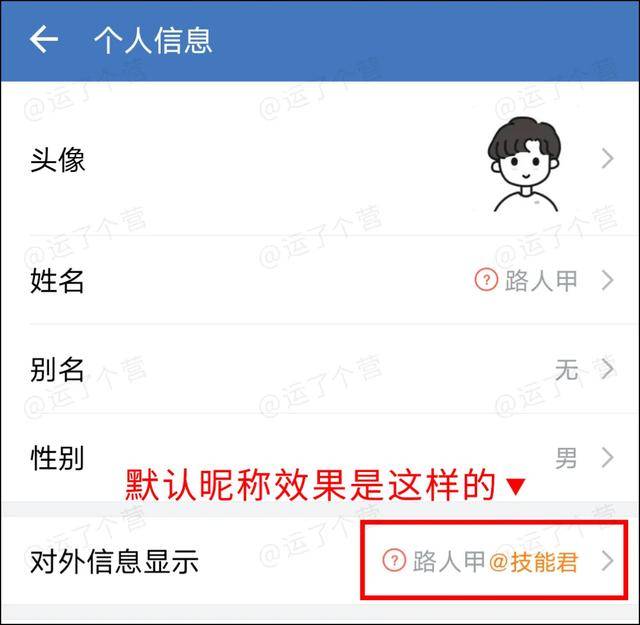
Task: Open the 头像 avatar row
Action: pyautogui.click(x=320, y=160)
